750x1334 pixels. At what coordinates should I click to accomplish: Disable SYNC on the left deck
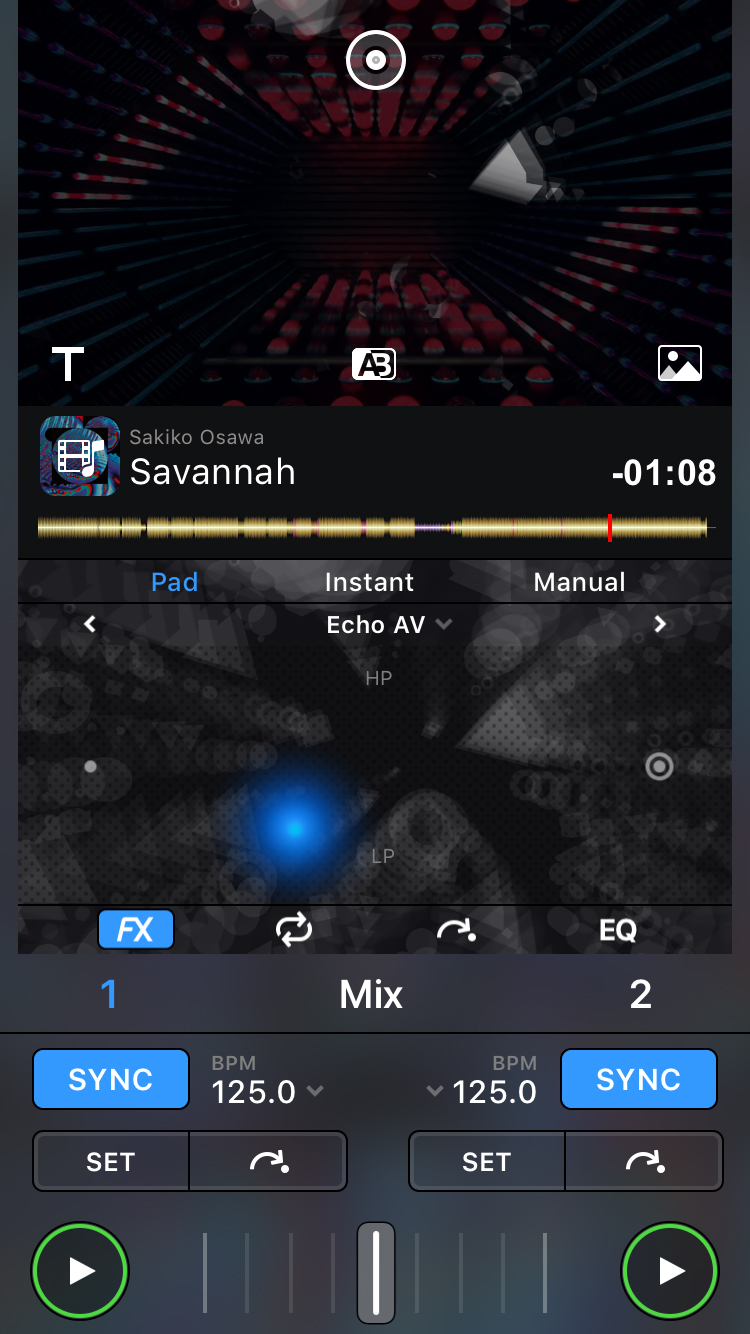[x=111, y=1079]
